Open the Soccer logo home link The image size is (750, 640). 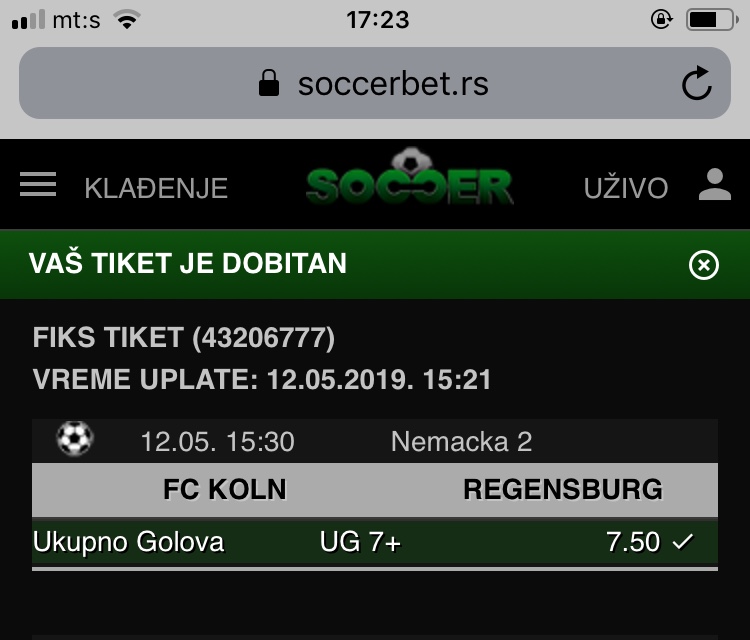(x=409, y=182)
